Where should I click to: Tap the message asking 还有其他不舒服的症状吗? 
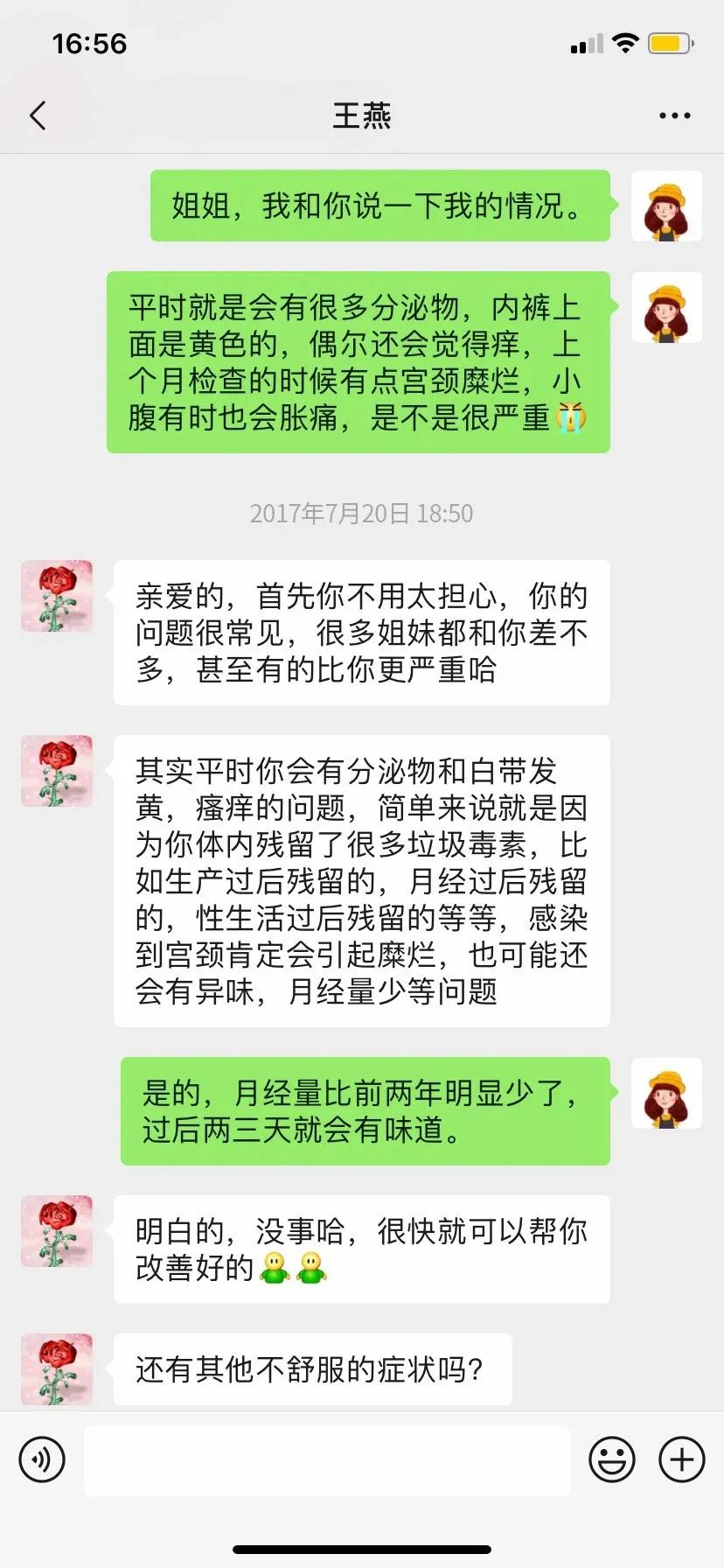point(310,1370)
